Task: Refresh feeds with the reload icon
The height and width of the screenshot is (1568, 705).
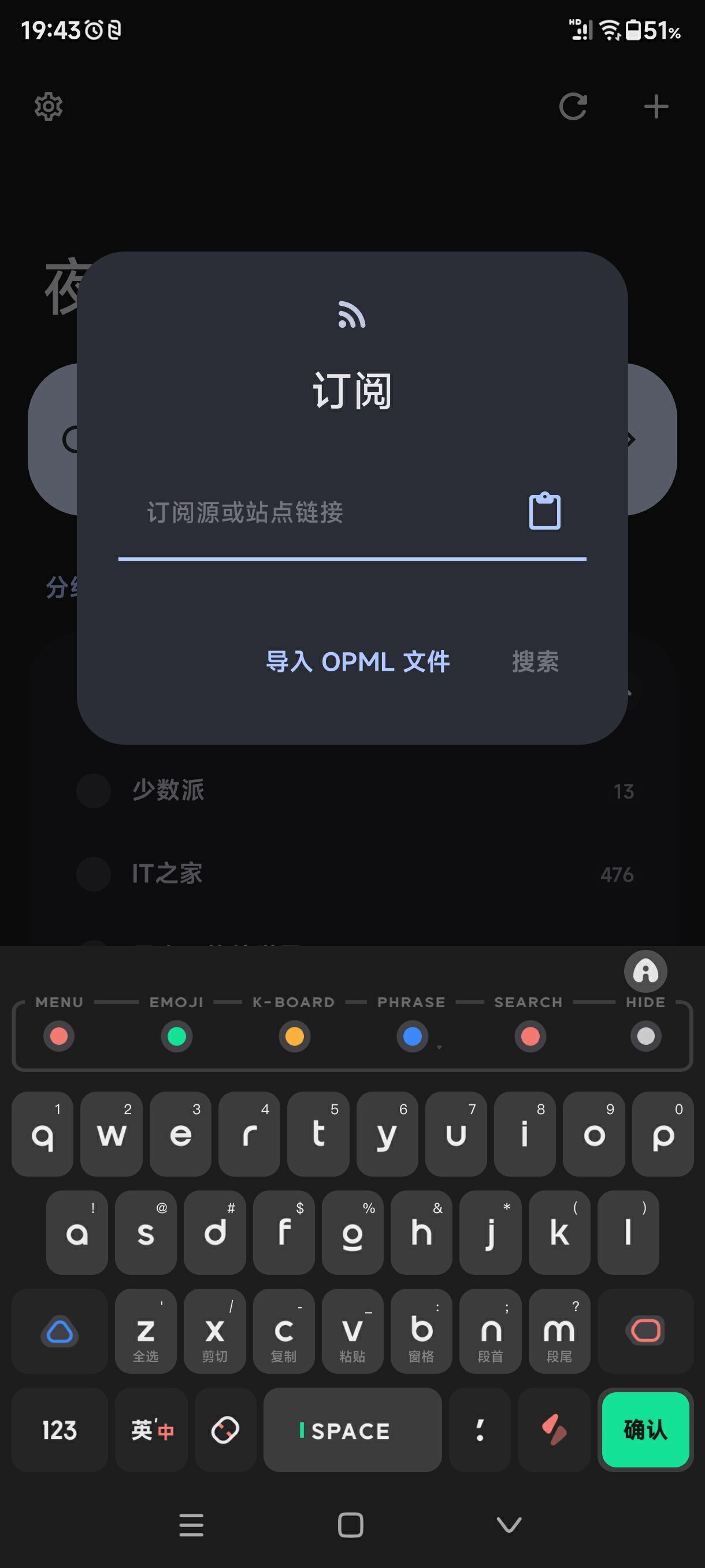Action: click(x=572, y=106)
